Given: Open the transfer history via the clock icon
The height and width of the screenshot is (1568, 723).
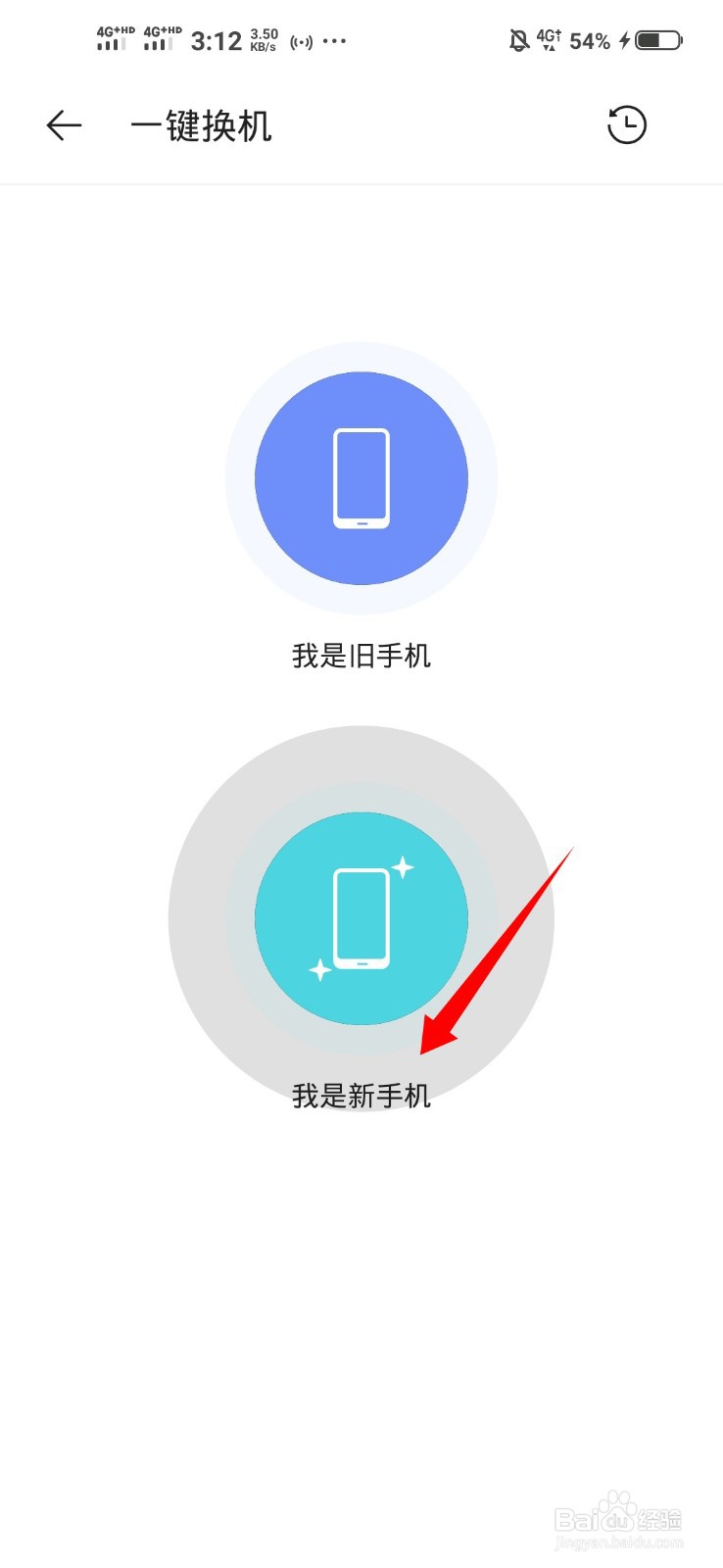Looking at the screenshot, I should point(627,125).
